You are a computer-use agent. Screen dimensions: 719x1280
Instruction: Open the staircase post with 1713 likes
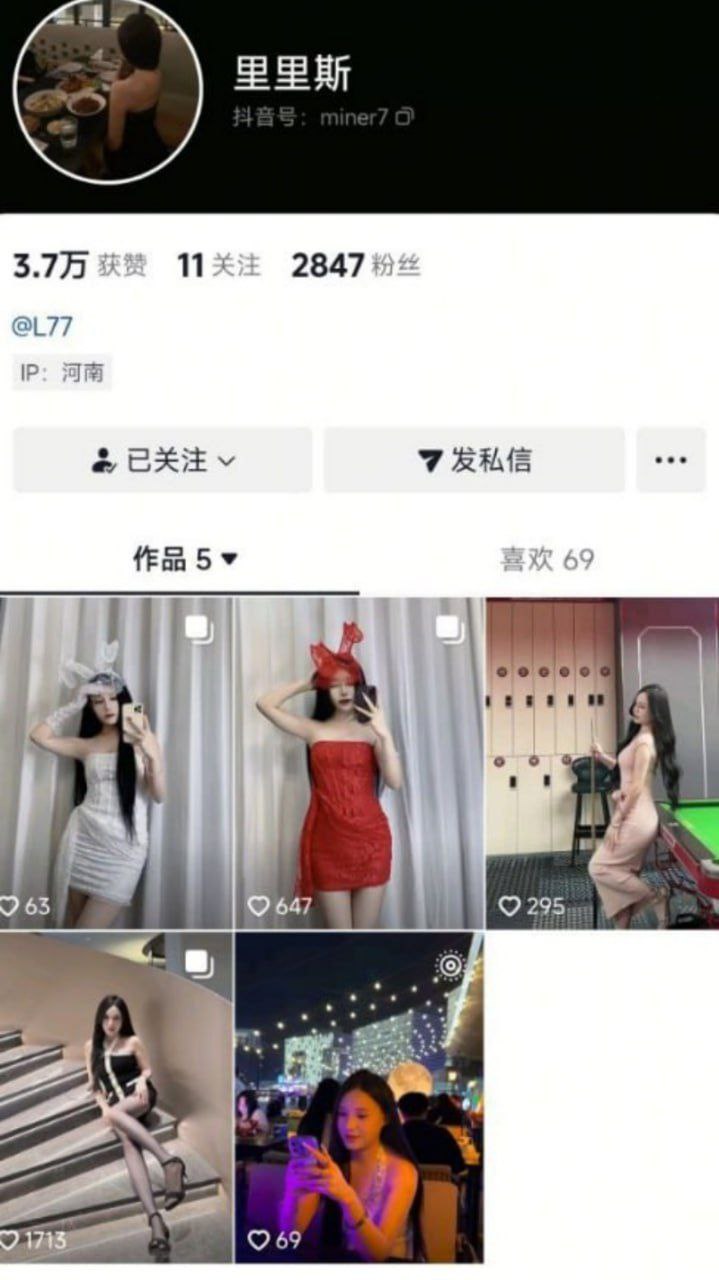click(115, 1097)
